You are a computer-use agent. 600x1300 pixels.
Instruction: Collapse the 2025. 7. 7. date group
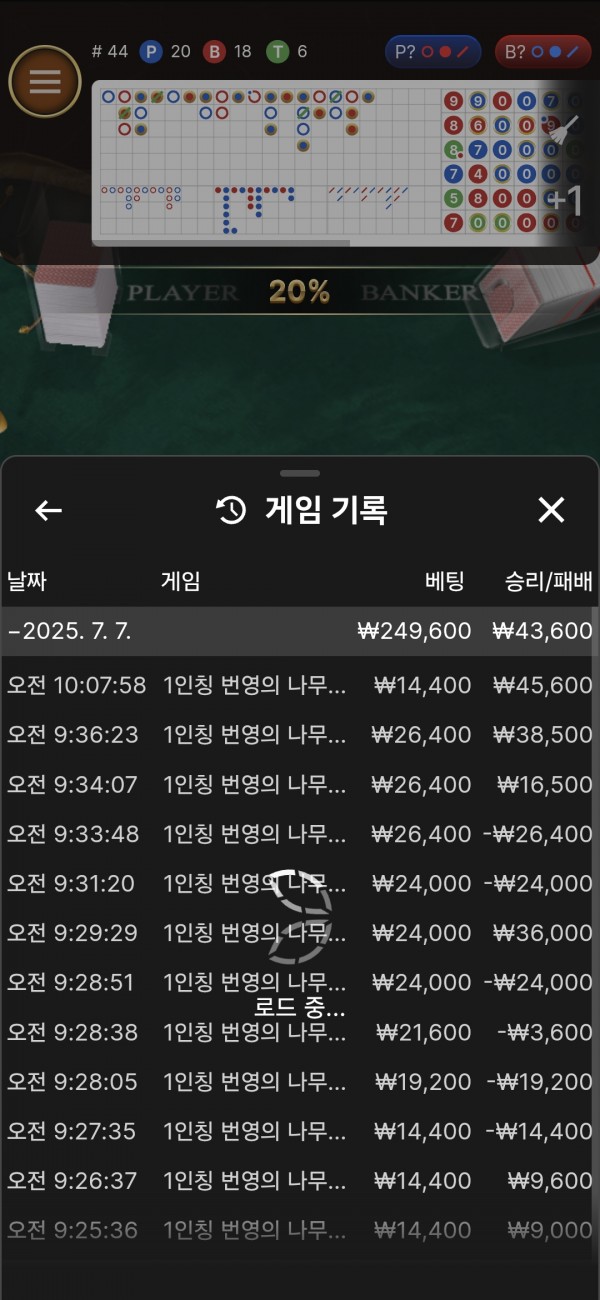coord(299,631)
